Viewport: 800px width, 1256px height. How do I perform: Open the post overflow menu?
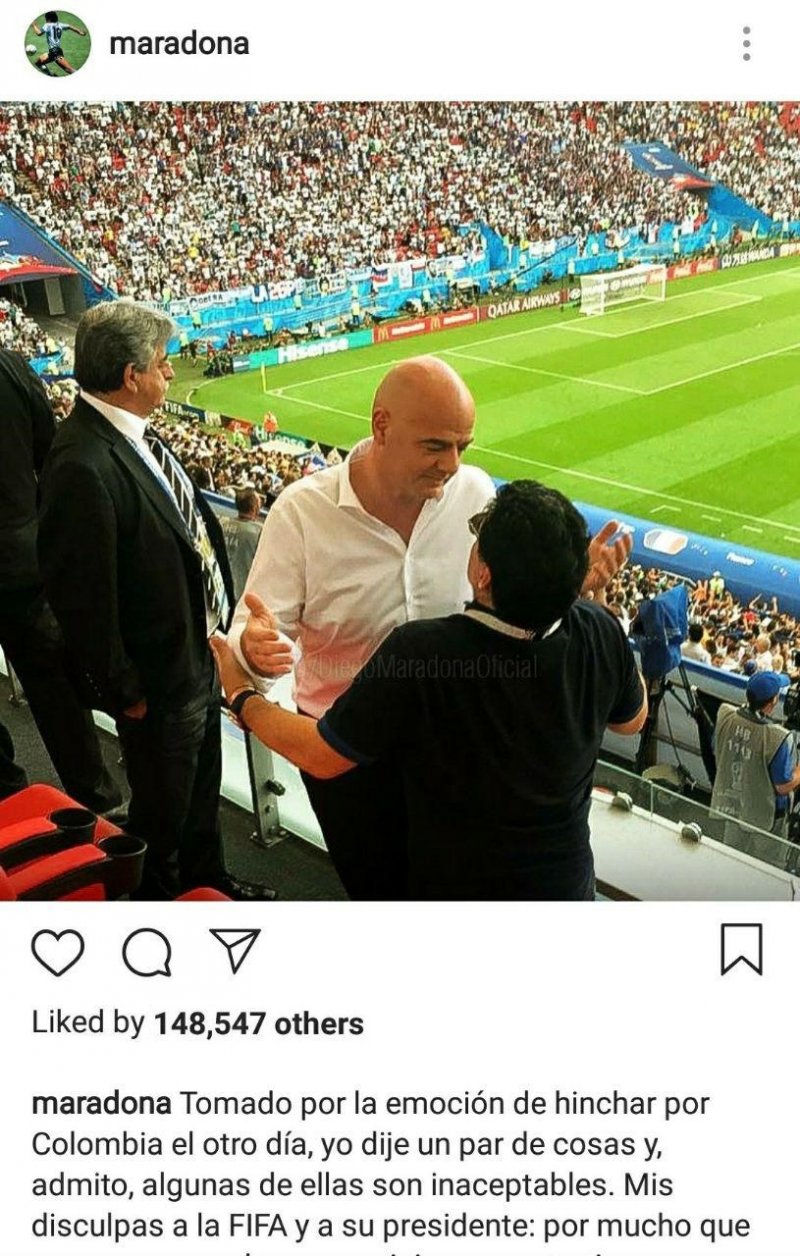[746, 44]
